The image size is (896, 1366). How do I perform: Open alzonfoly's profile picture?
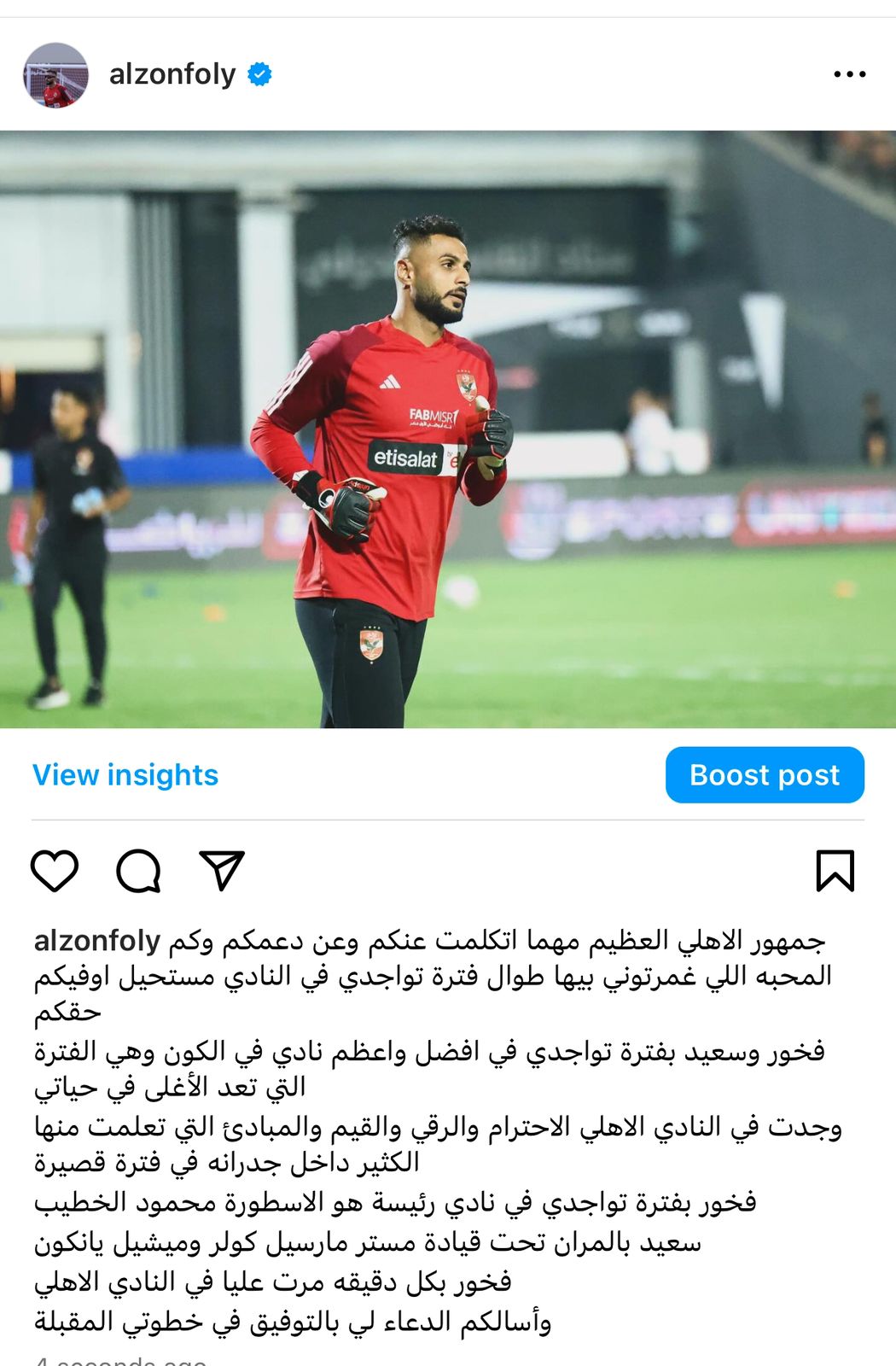(55, 75)
